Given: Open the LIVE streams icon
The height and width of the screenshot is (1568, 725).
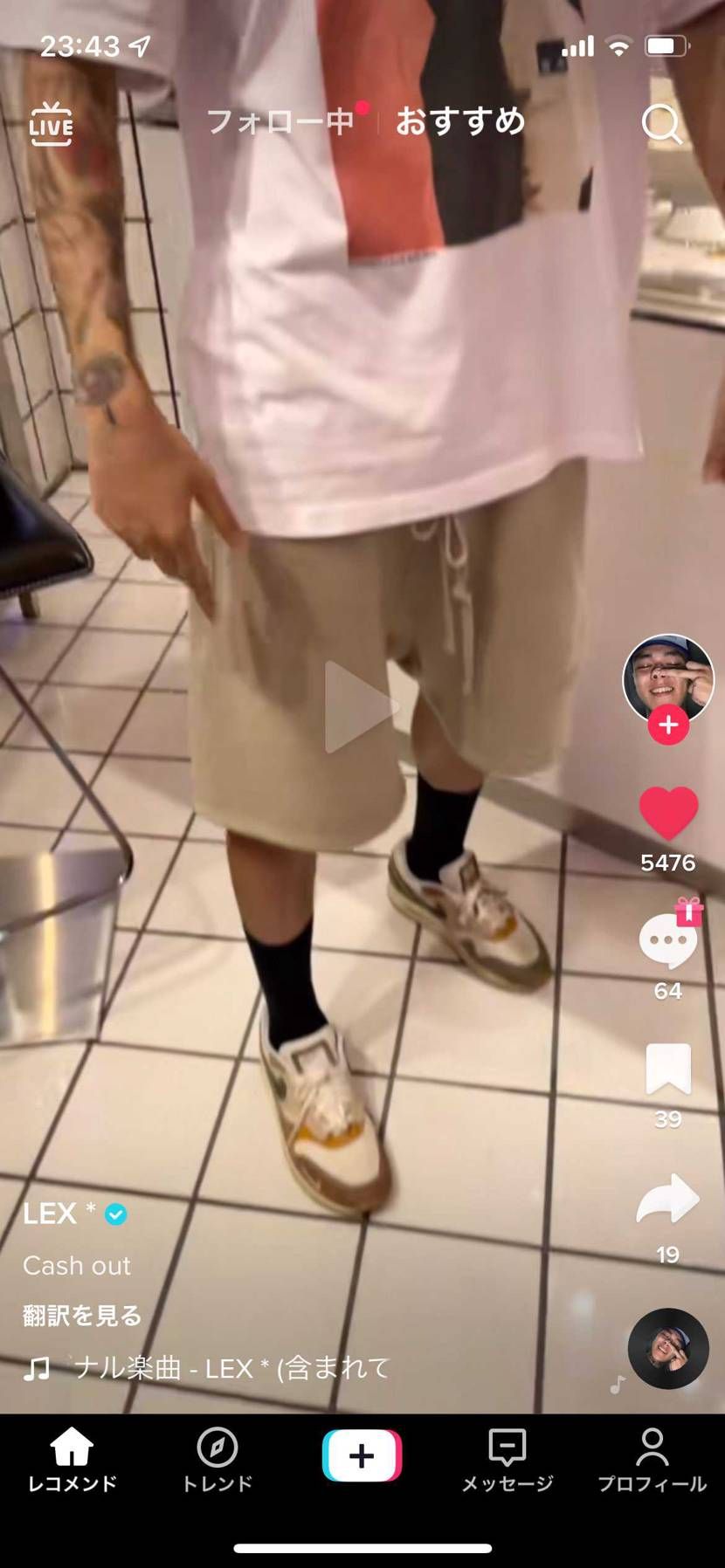Looking at the screenshot, I should [x=51, y=124].
